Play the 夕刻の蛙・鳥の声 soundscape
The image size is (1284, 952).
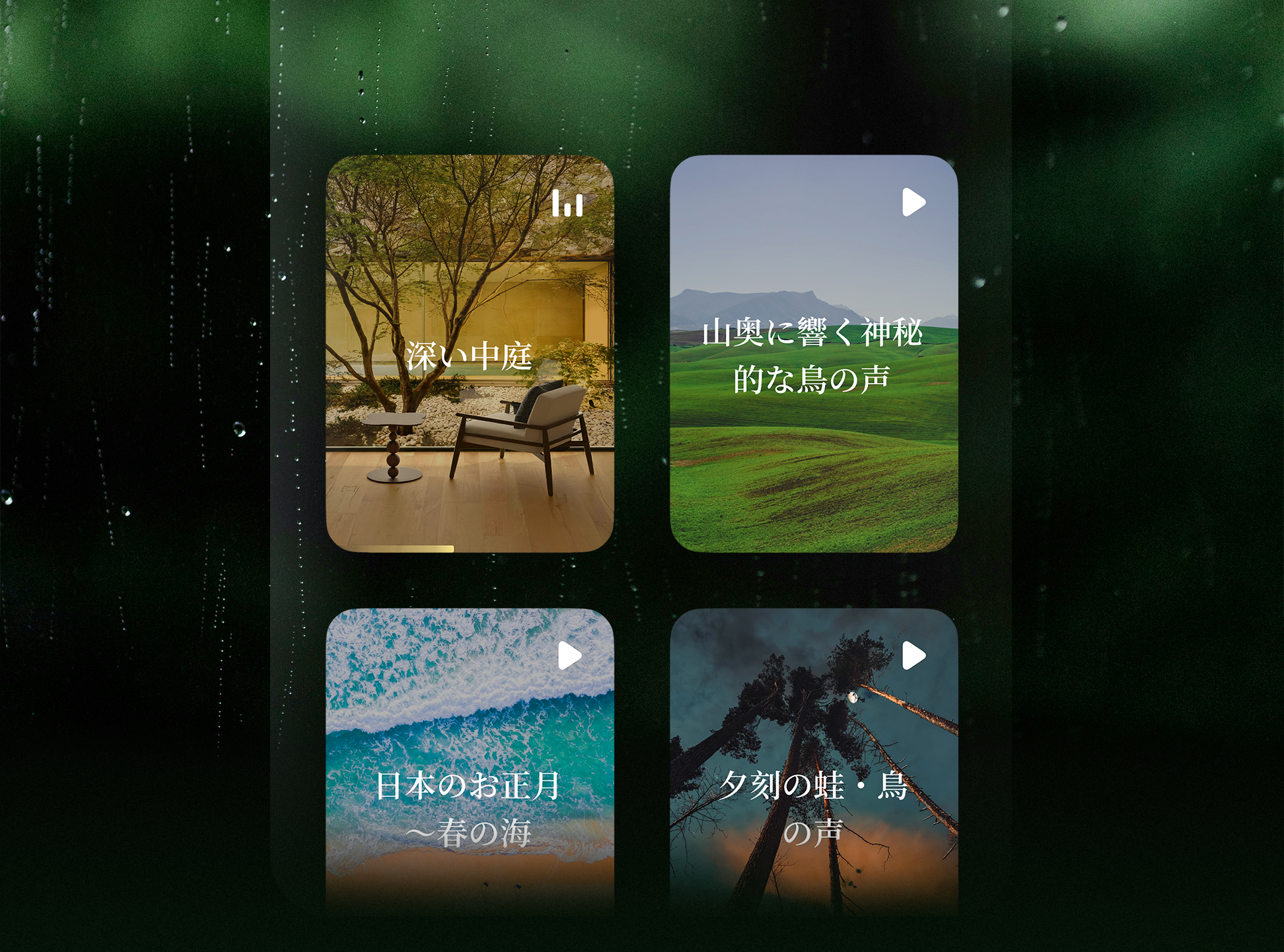click(x=913, y=656)
